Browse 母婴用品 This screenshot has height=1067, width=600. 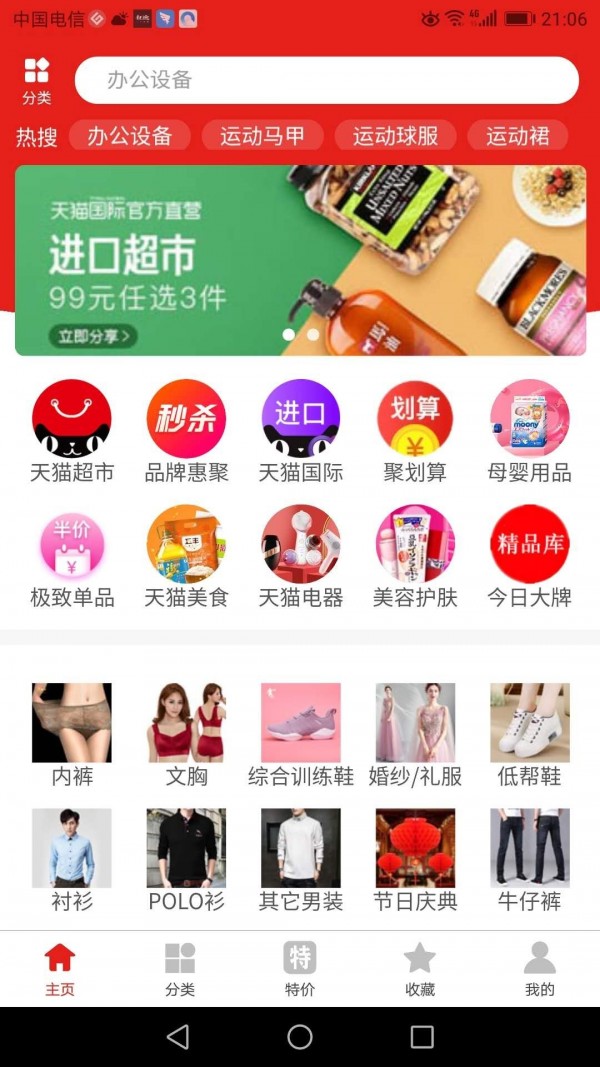tap(529, 430)
